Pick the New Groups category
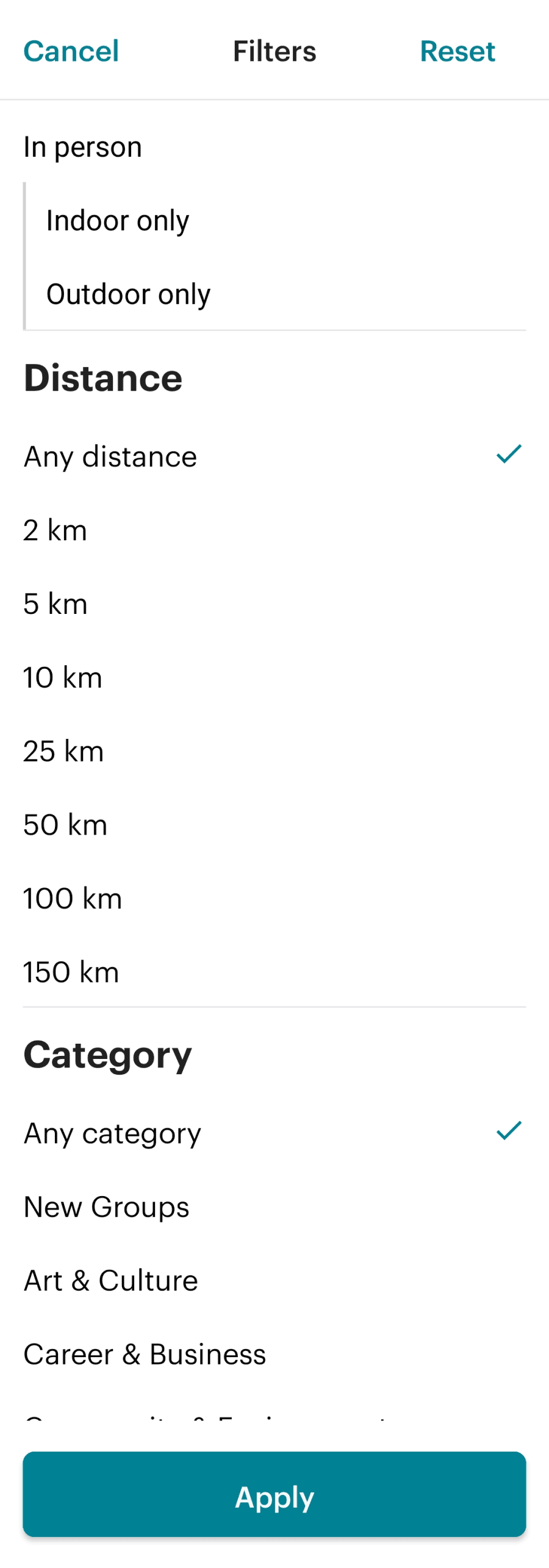 tap(274, 1207)
